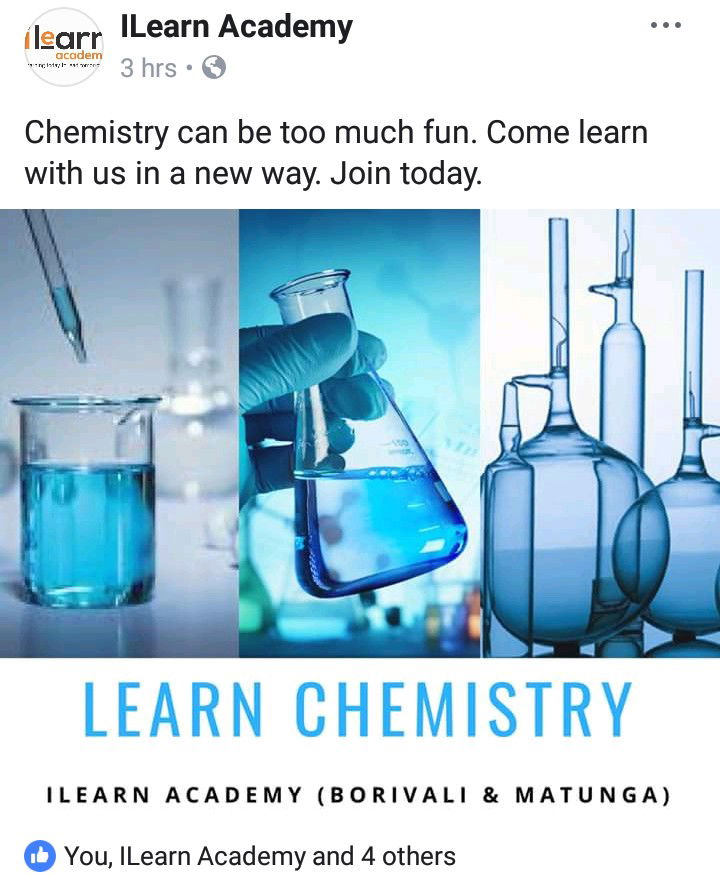This screenshot has height=875, width=720.
Task: Open the post's three-dot options menu
Action: pyautogui.click(x=665, y=26)
